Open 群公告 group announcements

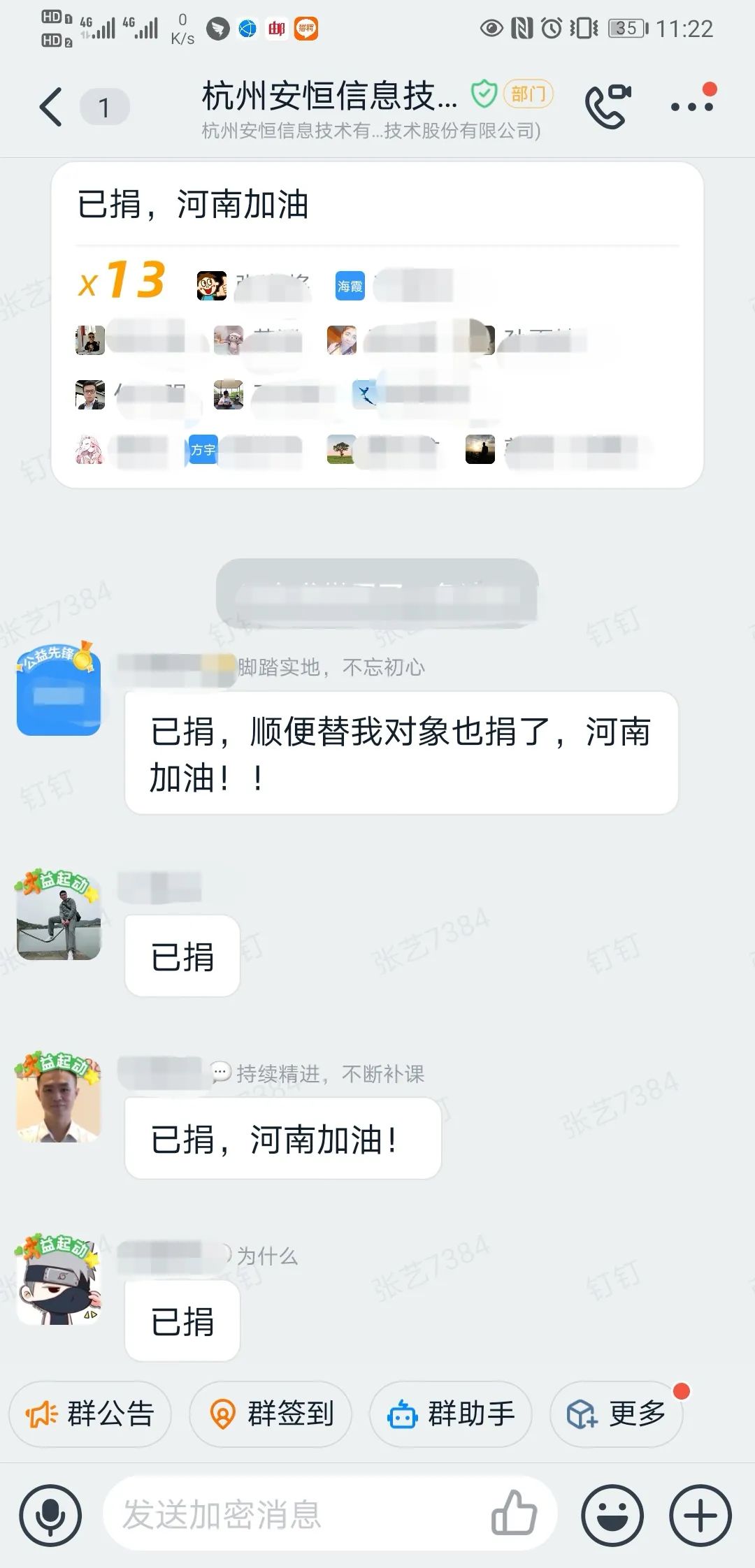(90, 1414)
